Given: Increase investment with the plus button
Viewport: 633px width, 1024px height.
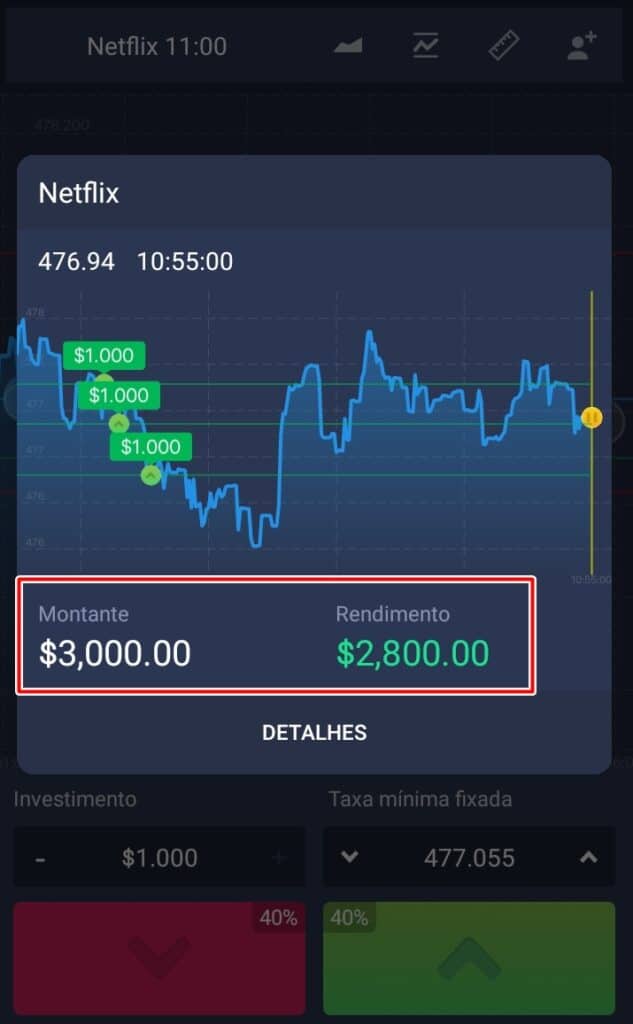Looking at the screenshot, I should [279, 858].
